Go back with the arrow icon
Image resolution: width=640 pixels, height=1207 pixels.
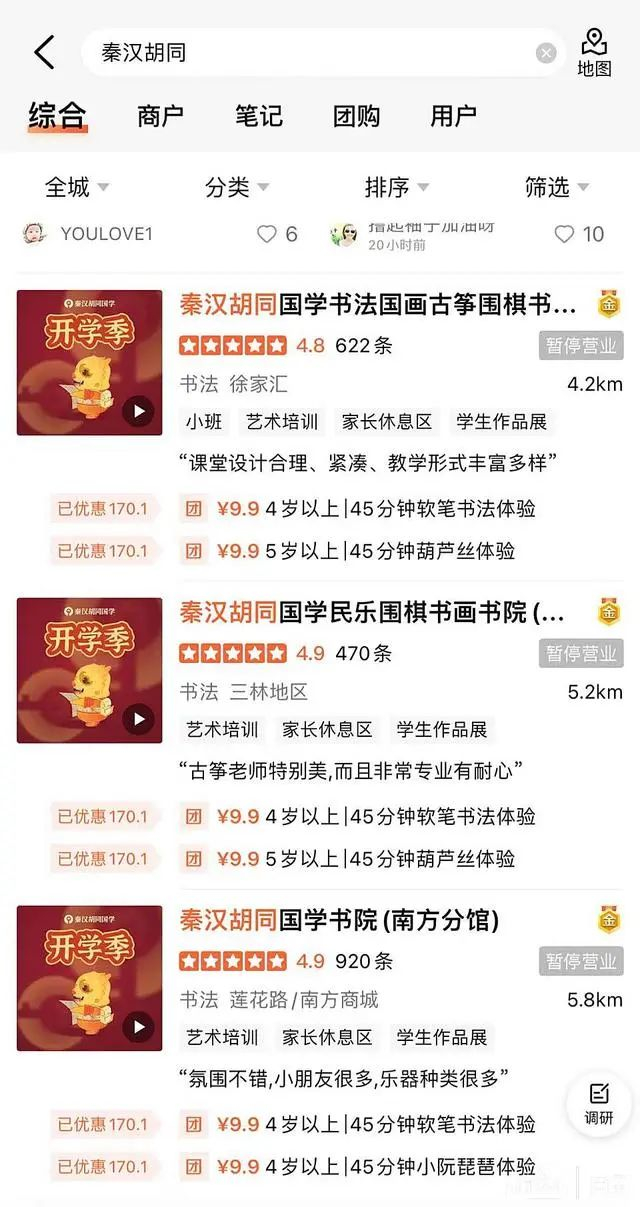(44, 52)
